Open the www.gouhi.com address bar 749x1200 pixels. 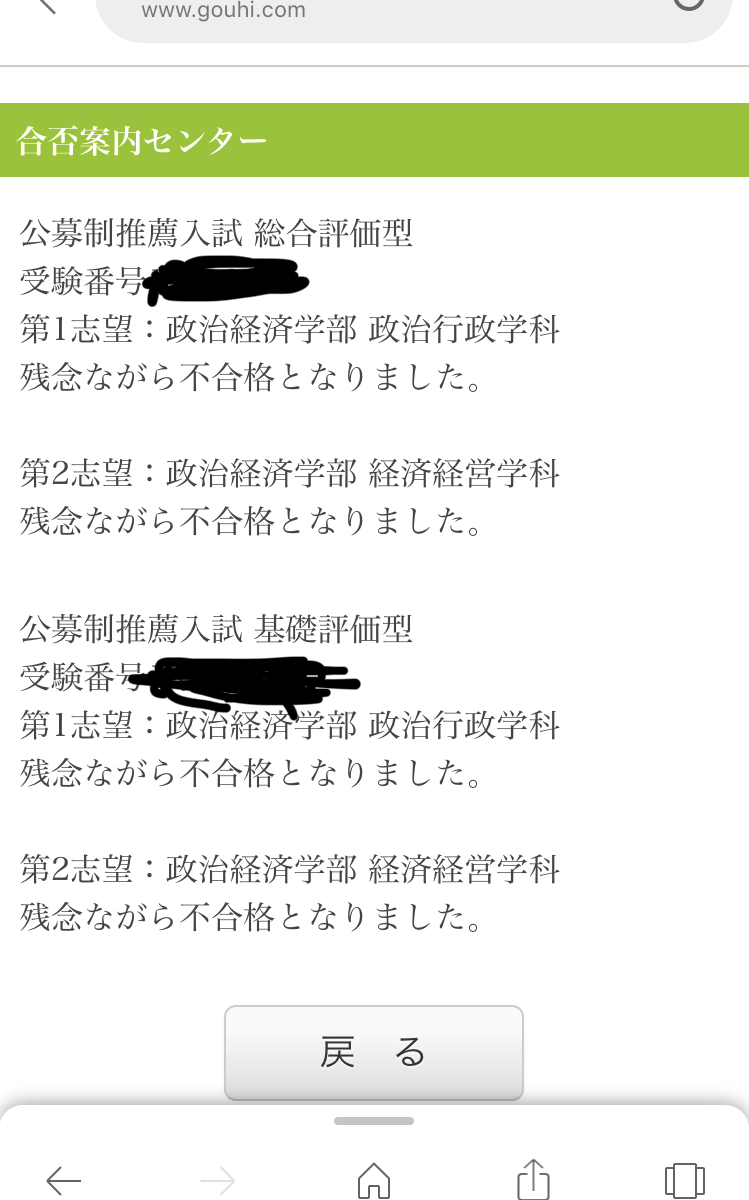[x=380, y=12]
